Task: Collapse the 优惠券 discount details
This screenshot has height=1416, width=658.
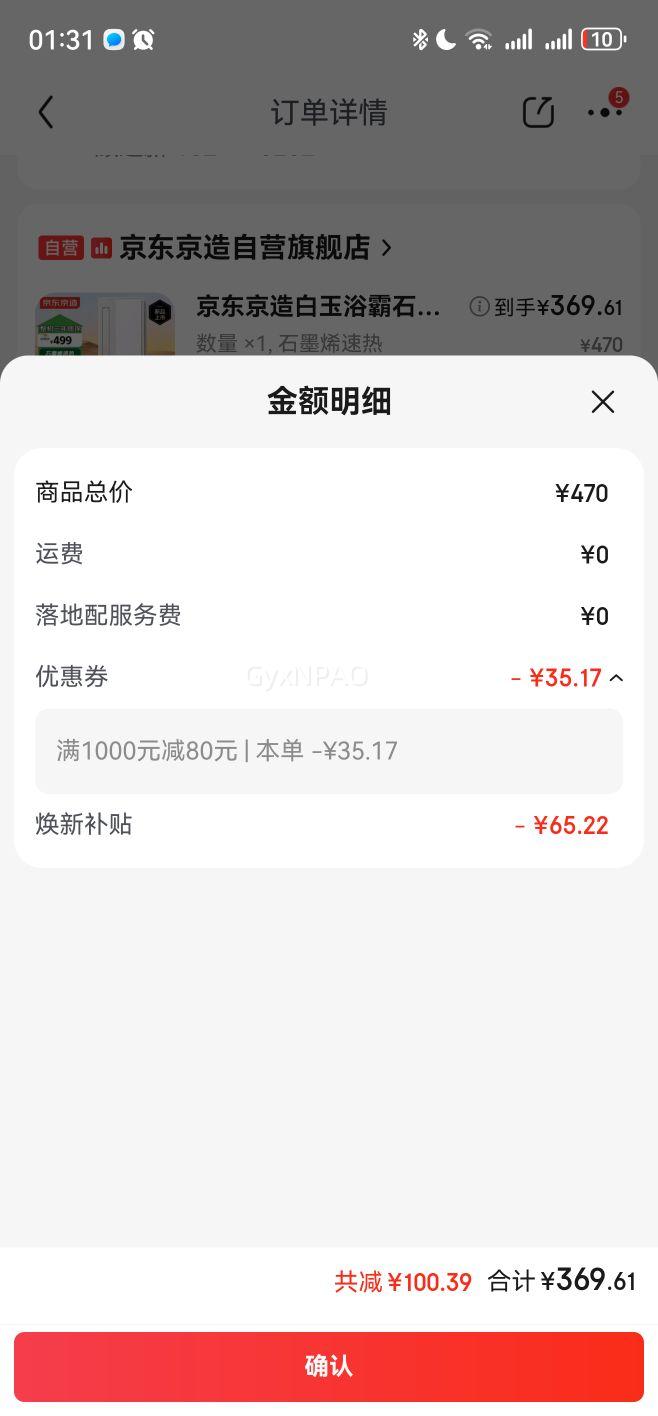Action: (x=616, y=678)
